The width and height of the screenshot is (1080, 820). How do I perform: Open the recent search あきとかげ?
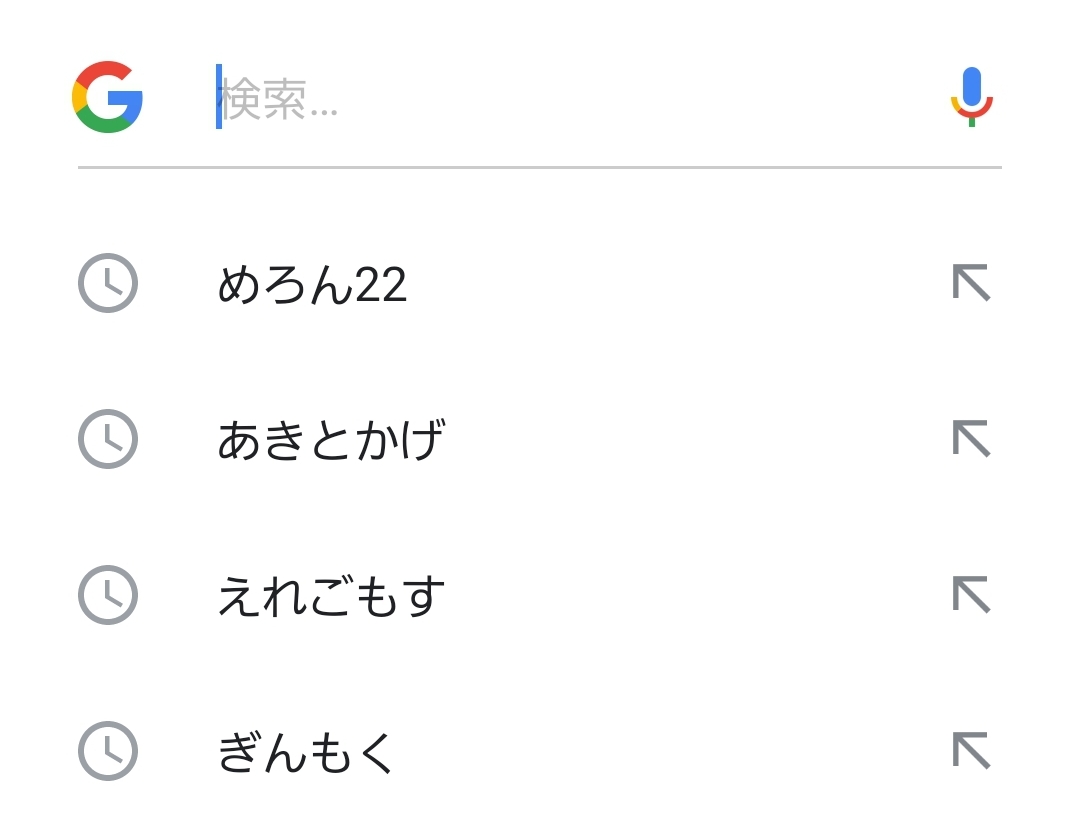coord(330,440)
